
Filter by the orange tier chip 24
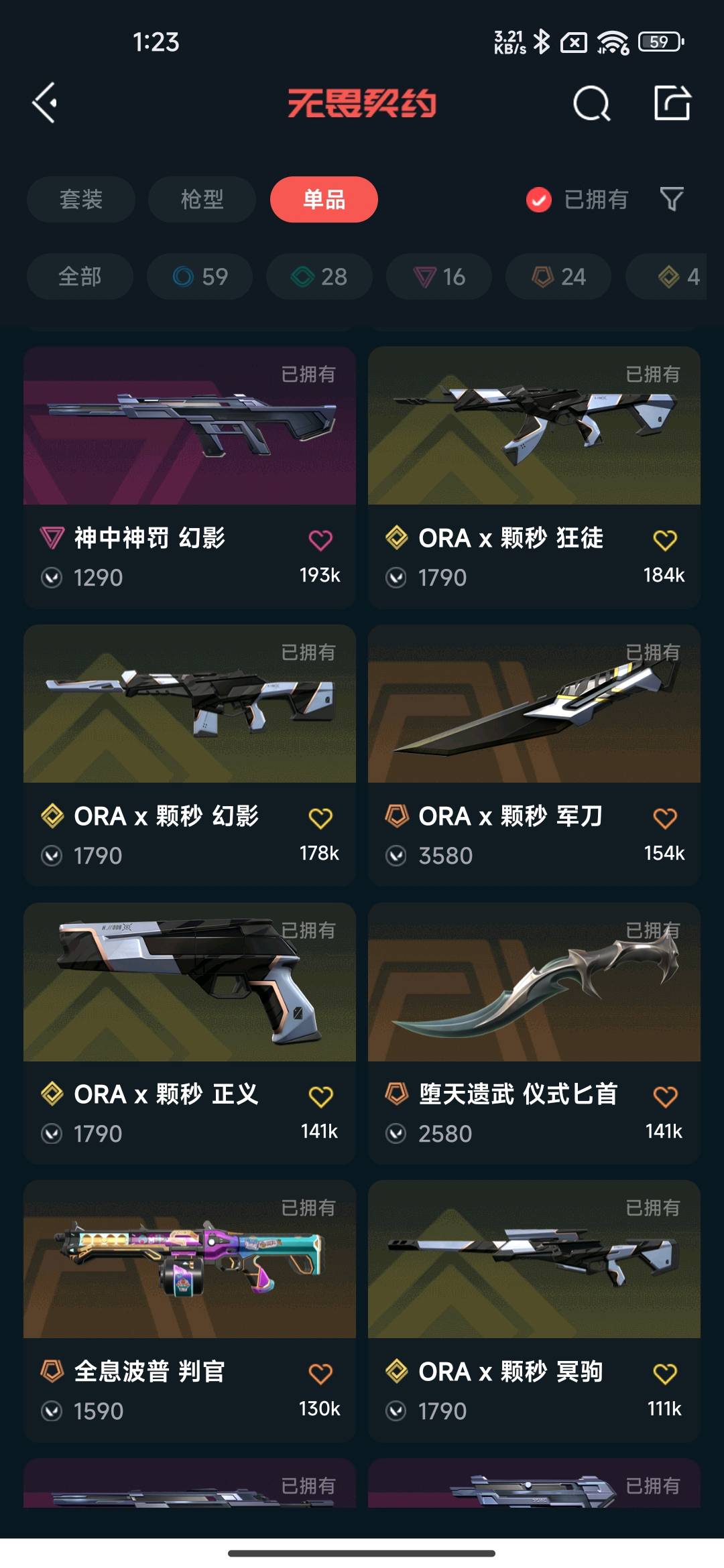tap(558, 276)
